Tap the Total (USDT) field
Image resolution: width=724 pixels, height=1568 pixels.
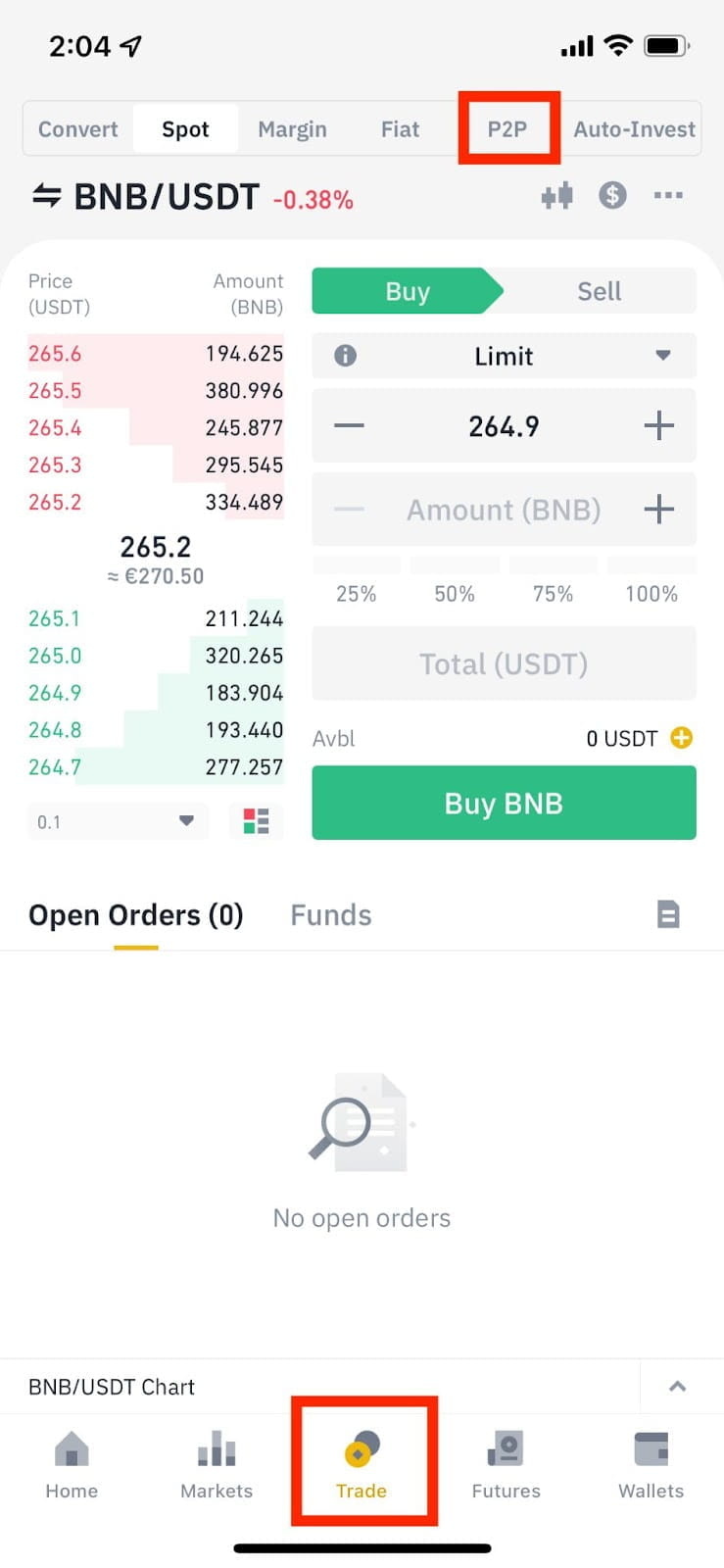pyautogui.click(x=504, y=664)
